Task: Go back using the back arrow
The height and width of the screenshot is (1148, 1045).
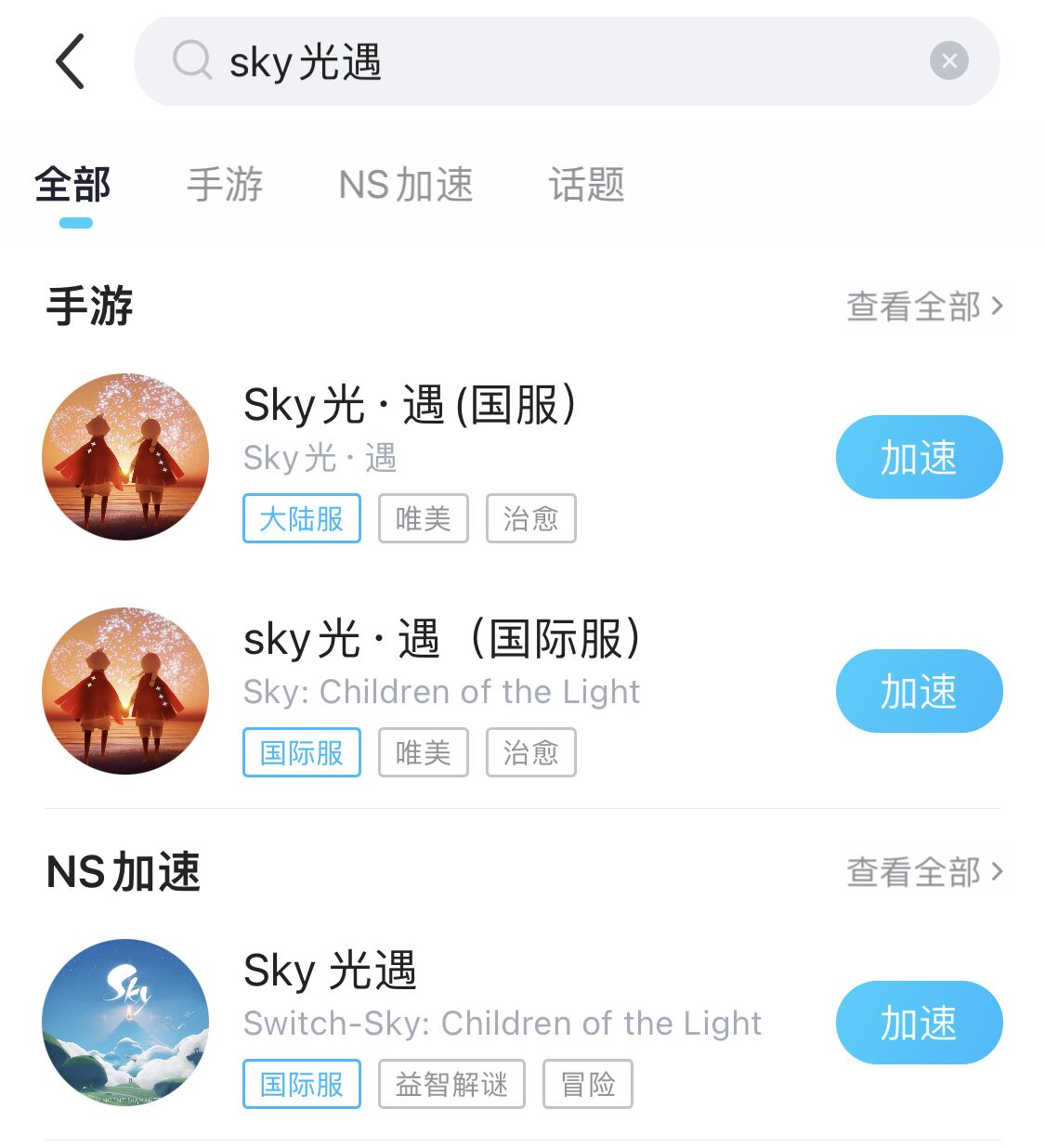Action: [x=71, y=61]
